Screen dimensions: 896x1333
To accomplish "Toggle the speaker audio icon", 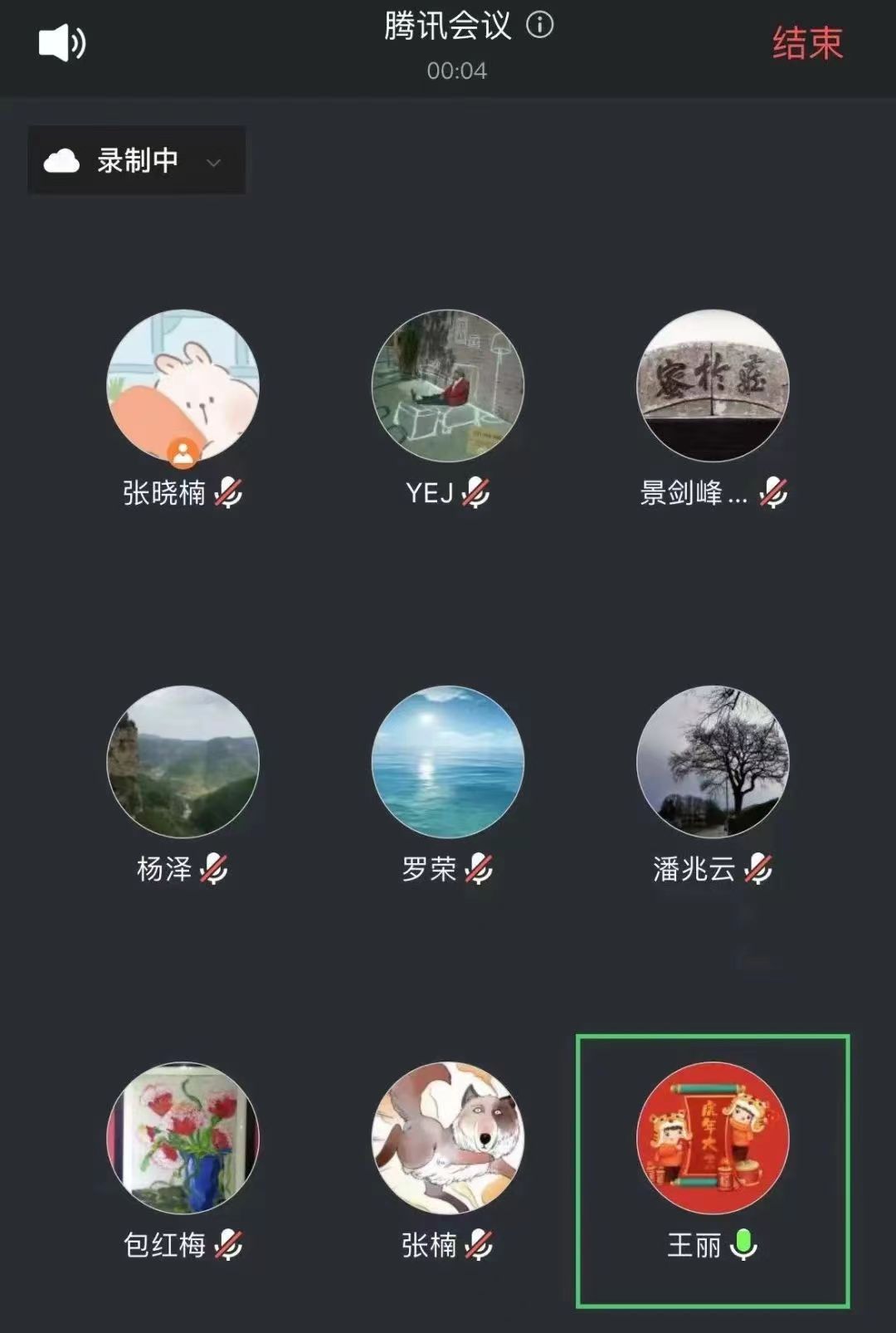I will pyautogui.click(x=61, y=43).
